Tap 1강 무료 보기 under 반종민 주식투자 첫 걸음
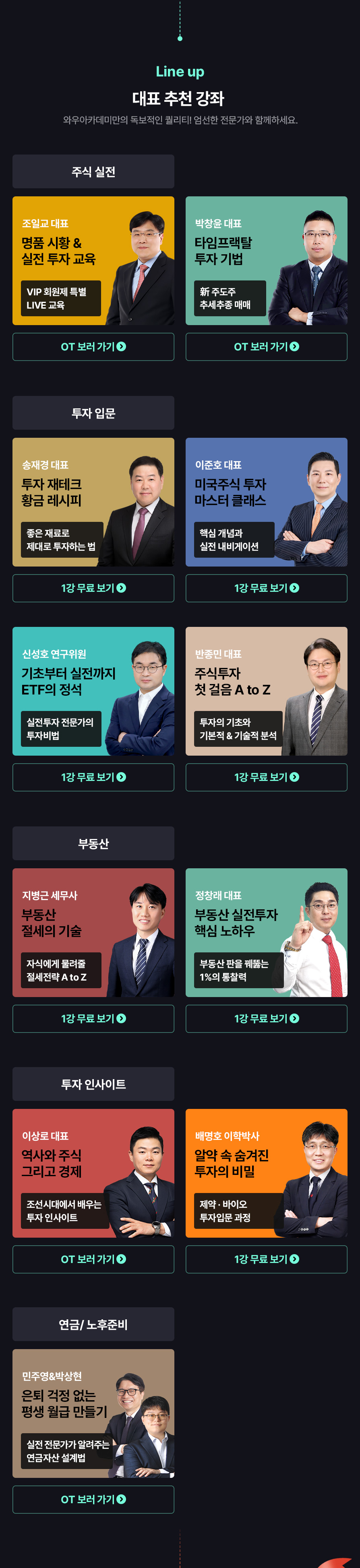360x1568 pixels. [266, 777]
